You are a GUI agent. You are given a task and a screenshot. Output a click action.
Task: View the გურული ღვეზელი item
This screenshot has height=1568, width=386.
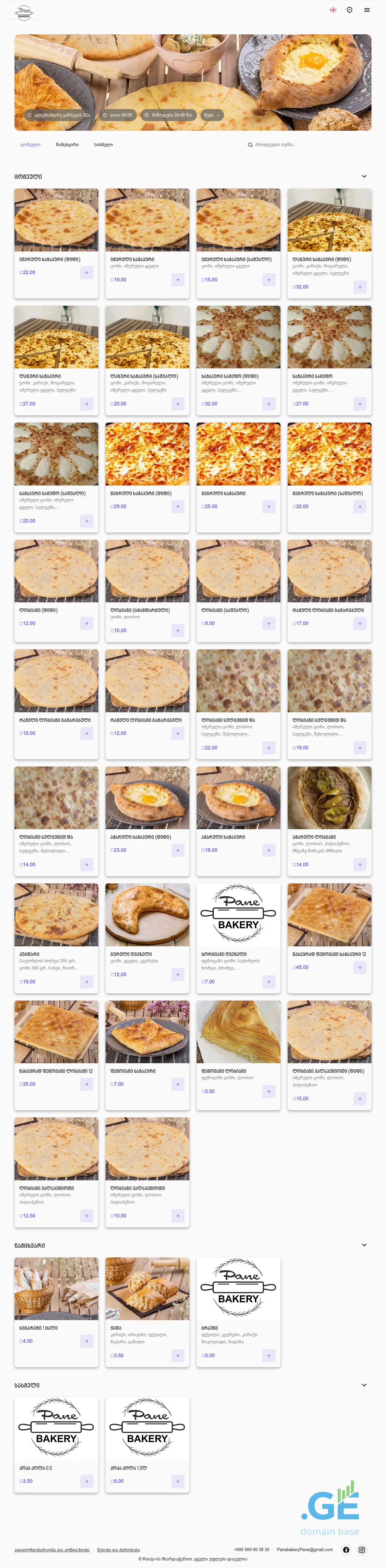[147, 916]
